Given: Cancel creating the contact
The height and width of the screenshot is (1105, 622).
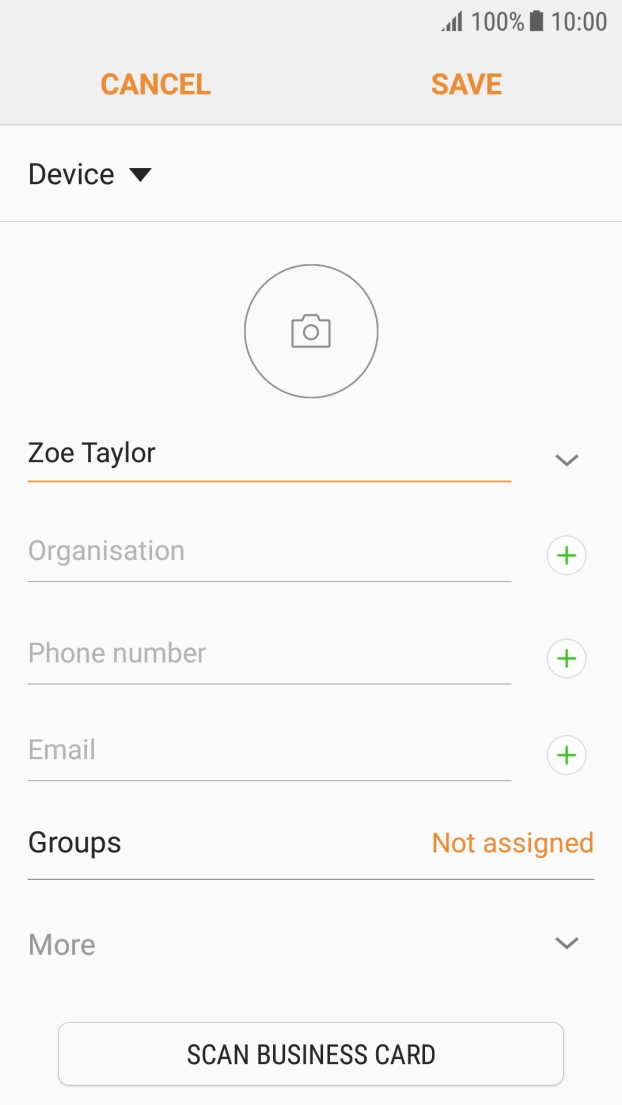Looking at the screenshot, I should point(155,84).
